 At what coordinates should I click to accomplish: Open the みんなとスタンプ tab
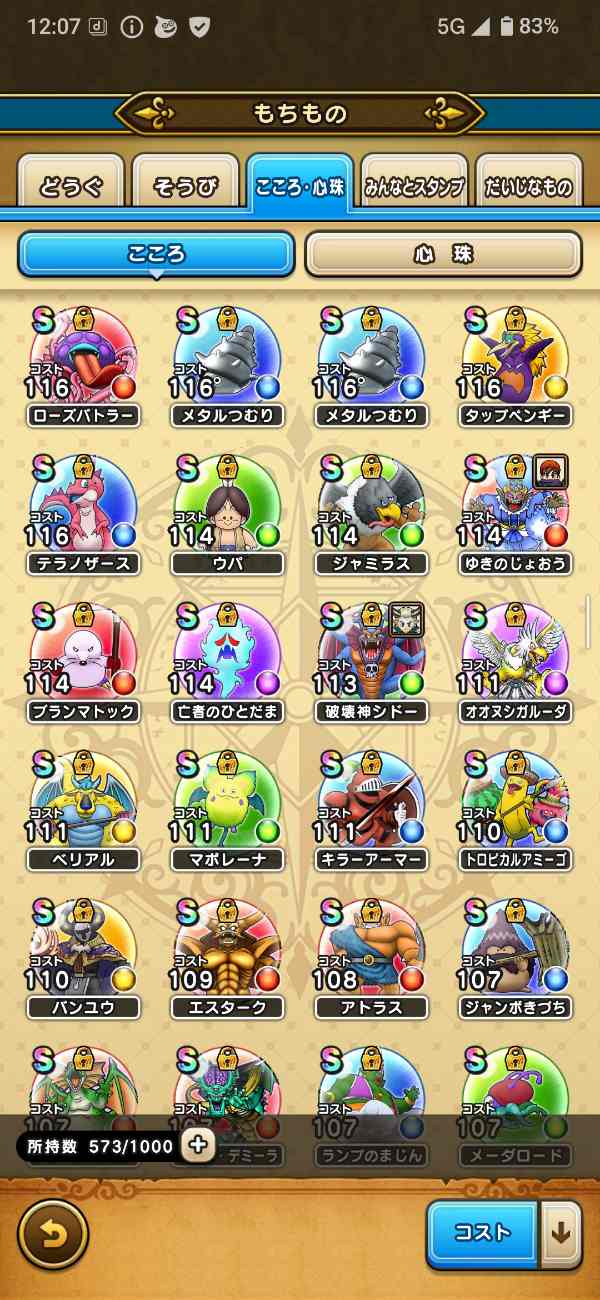[414, 186]
